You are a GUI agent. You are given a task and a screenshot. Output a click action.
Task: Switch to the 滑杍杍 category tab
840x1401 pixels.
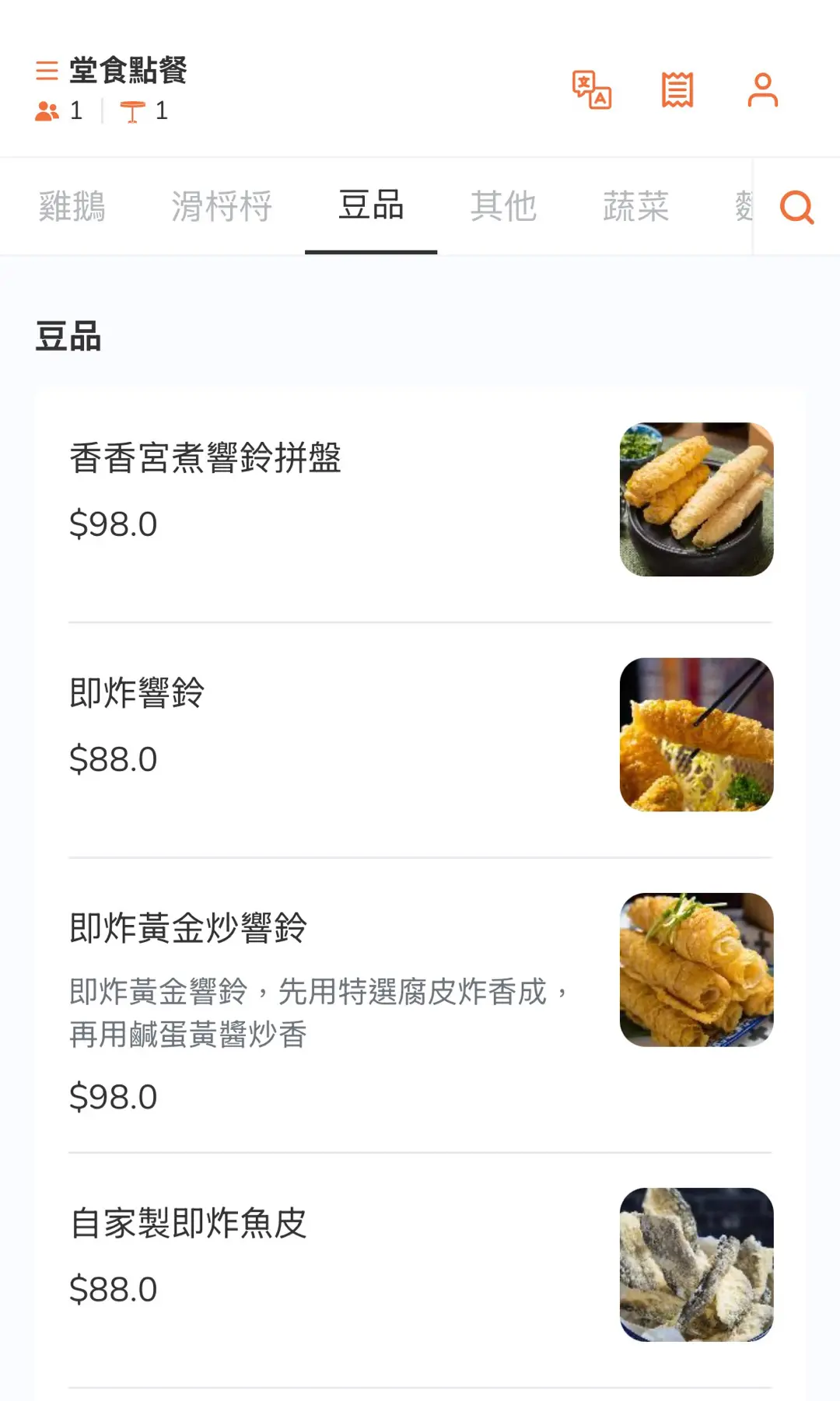coord(222,207)
